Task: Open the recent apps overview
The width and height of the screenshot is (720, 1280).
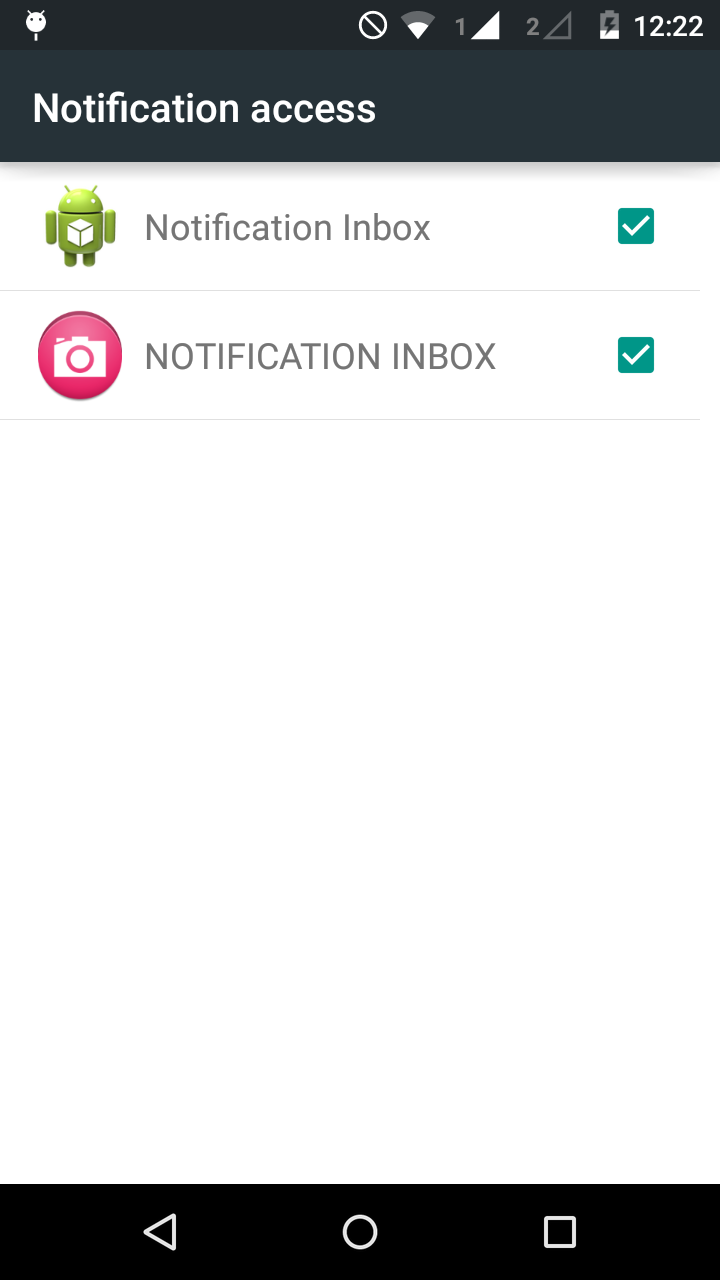Action: coord(559,1231)
